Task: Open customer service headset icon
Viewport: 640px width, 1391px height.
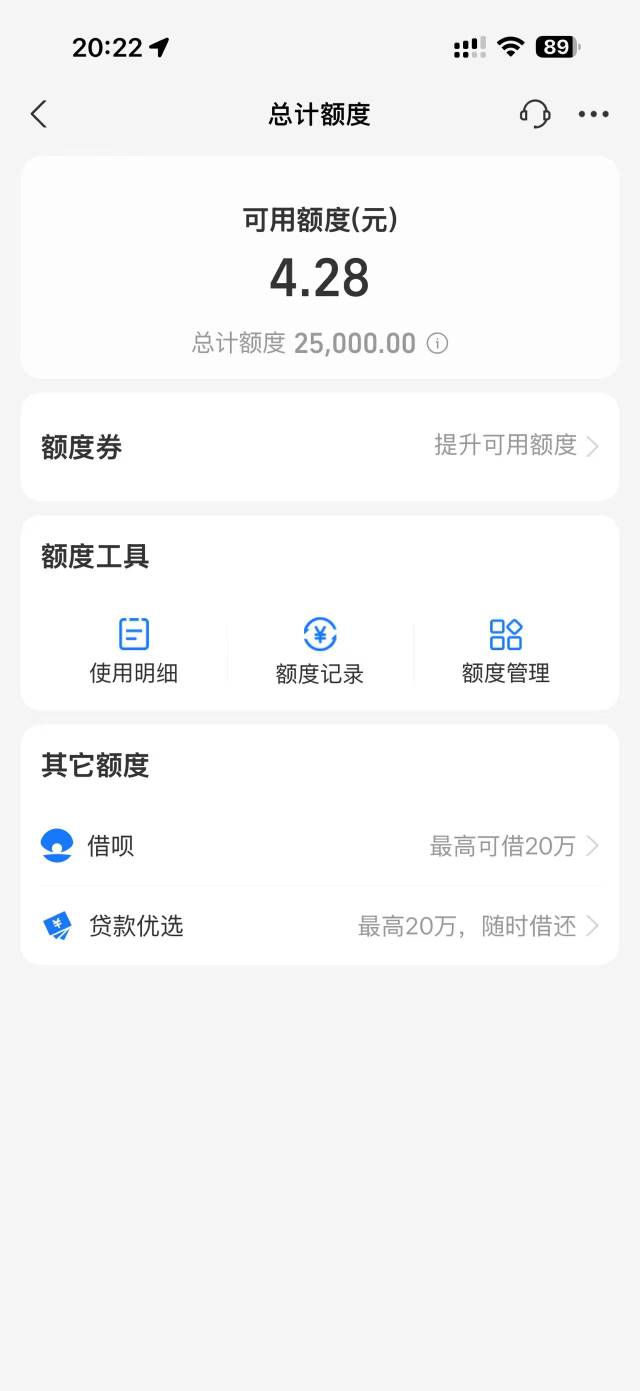Action: [x=535, y=114]
